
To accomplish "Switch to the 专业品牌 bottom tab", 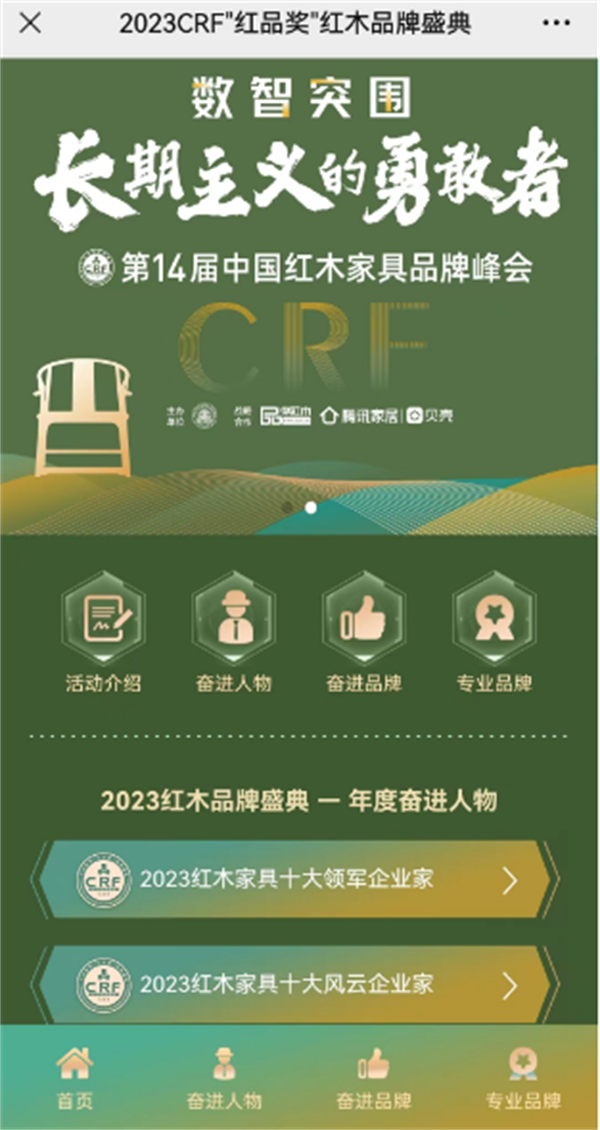I will click(x=522, y=1077).
